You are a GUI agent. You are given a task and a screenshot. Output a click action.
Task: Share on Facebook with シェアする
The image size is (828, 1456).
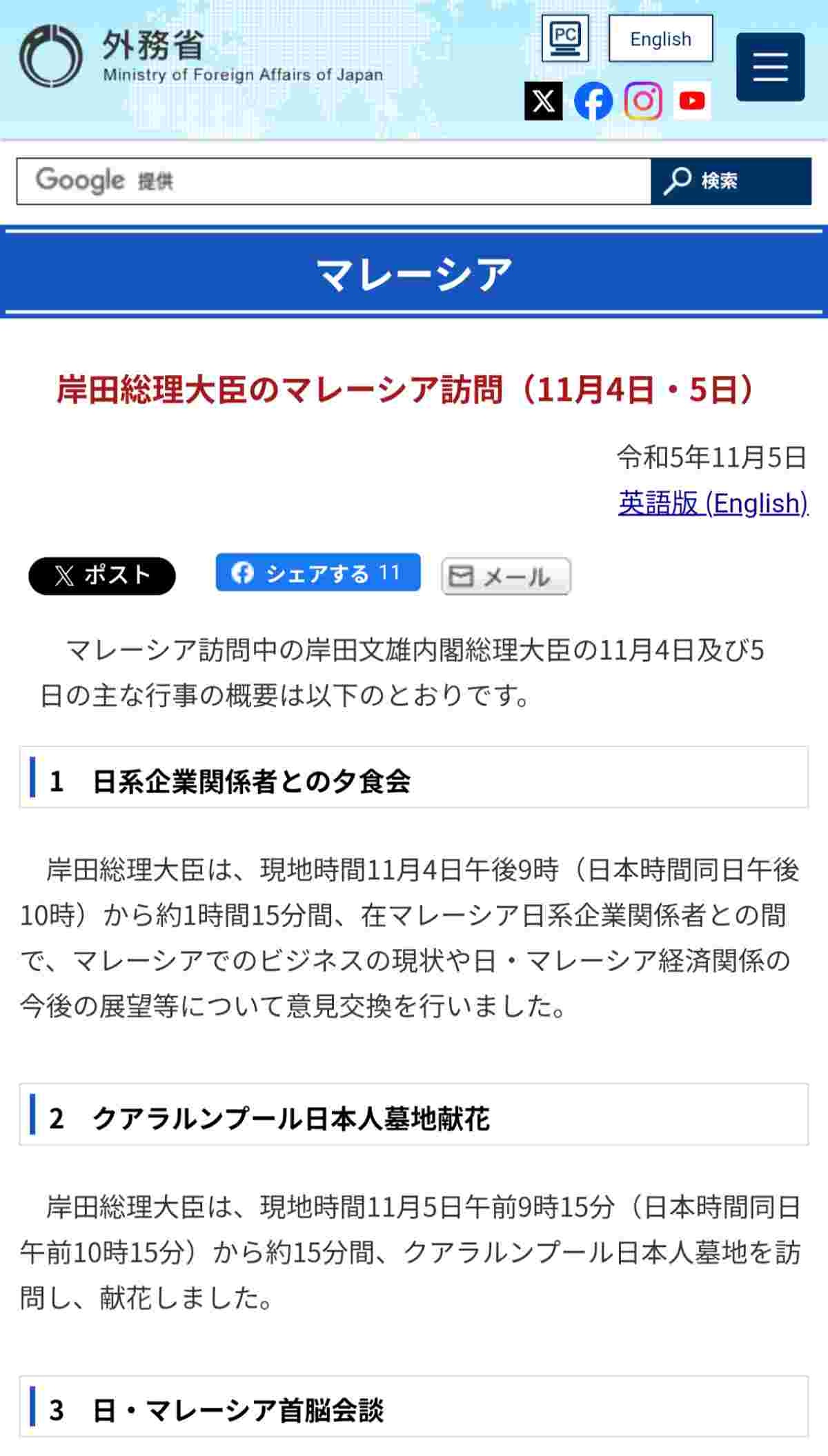[318, 572]
